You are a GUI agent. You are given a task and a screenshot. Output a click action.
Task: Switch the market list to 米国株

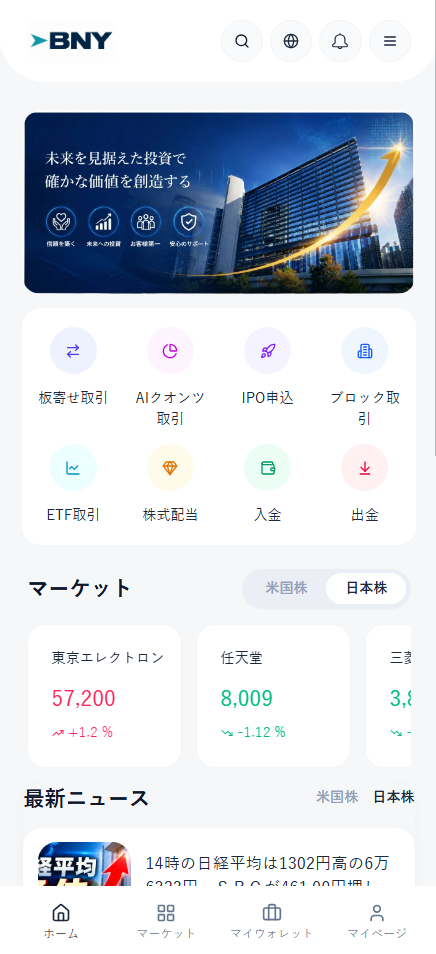tap(286, 588)
